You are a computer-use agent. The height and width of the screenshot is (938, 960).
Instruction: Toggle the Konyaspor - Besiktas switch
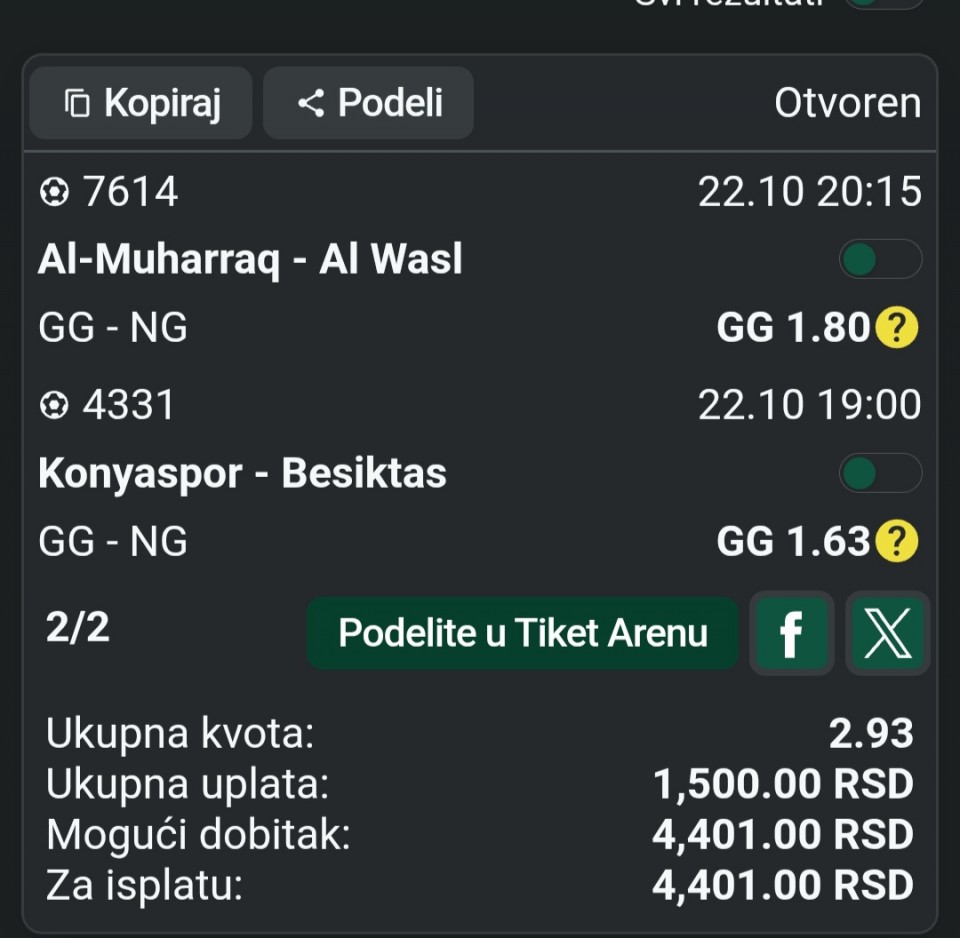(x=880, y=474)
